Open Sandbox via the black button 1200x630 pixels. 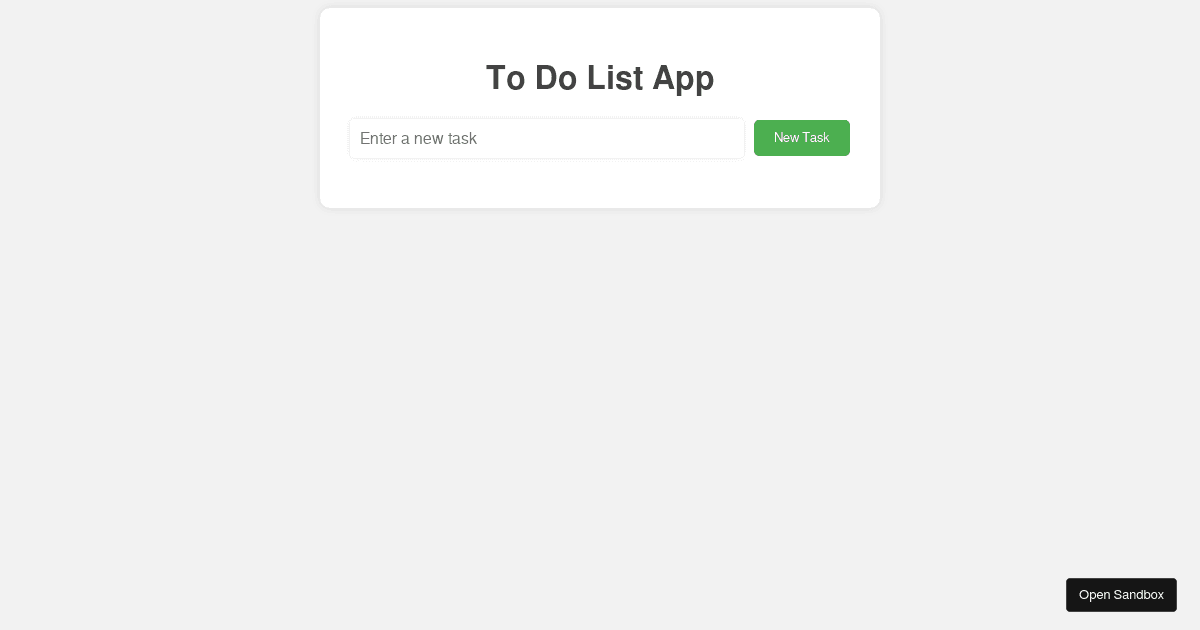click(x=1120, y=595)
